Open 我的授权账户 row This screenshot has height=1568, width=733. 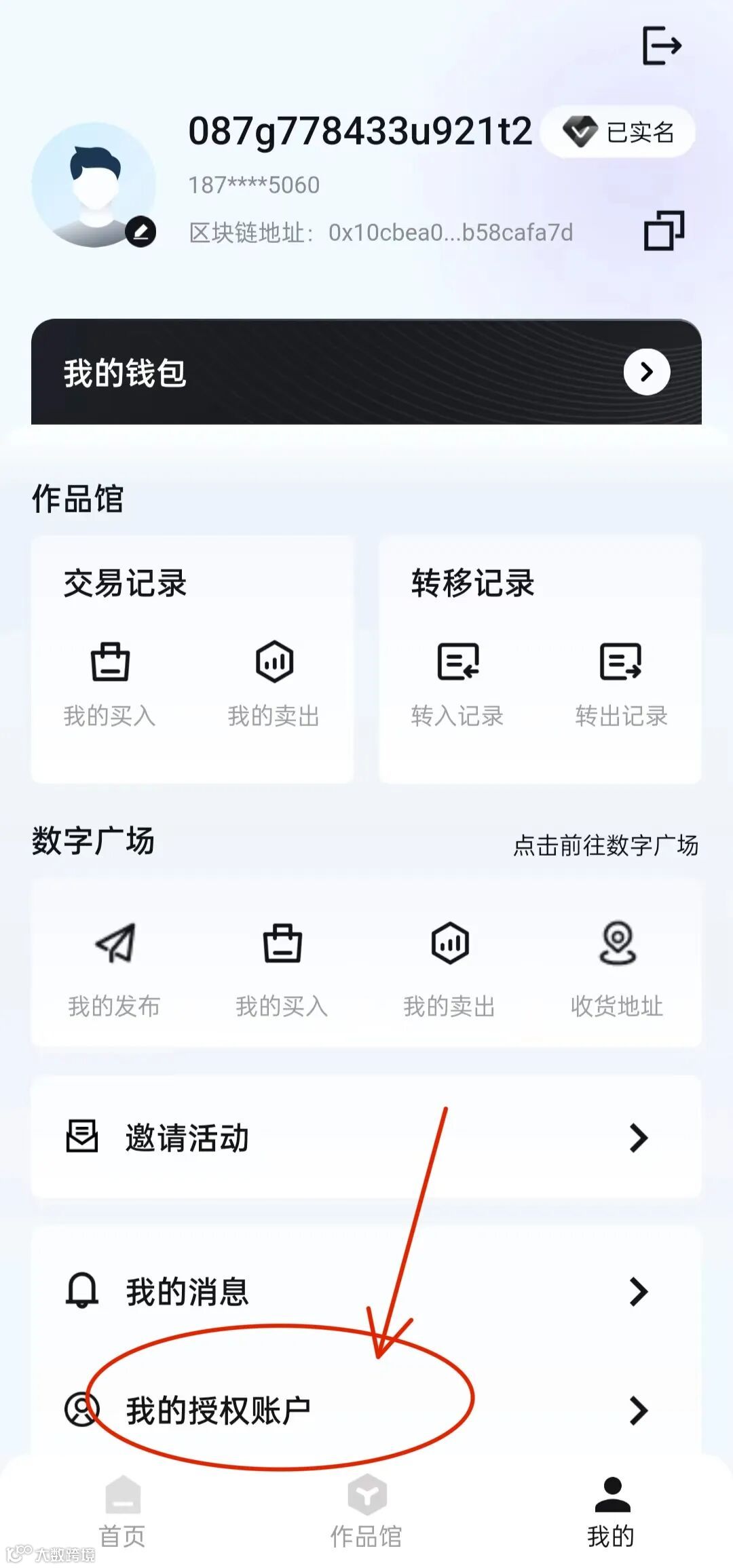pyautogui.click(x=366, y=1411)
